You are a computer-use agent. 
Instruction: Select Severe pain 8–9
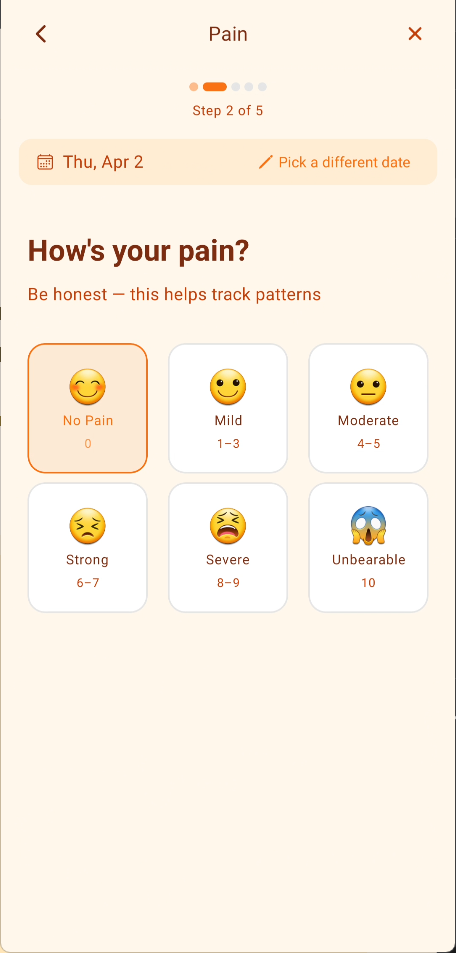[x=228, y=548]
